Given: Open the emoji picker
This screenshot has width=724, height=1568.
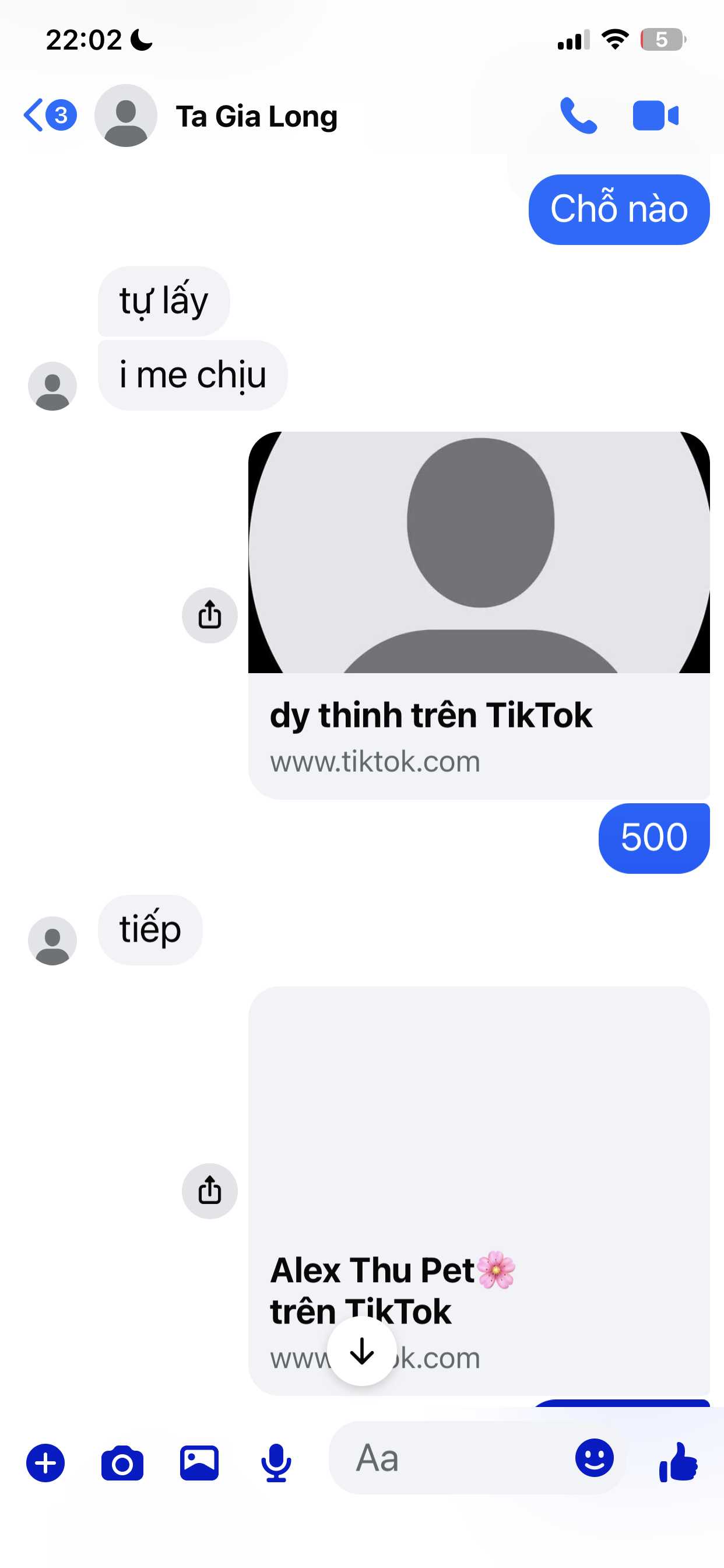Looking at the screenshot, I should 594,1458.
